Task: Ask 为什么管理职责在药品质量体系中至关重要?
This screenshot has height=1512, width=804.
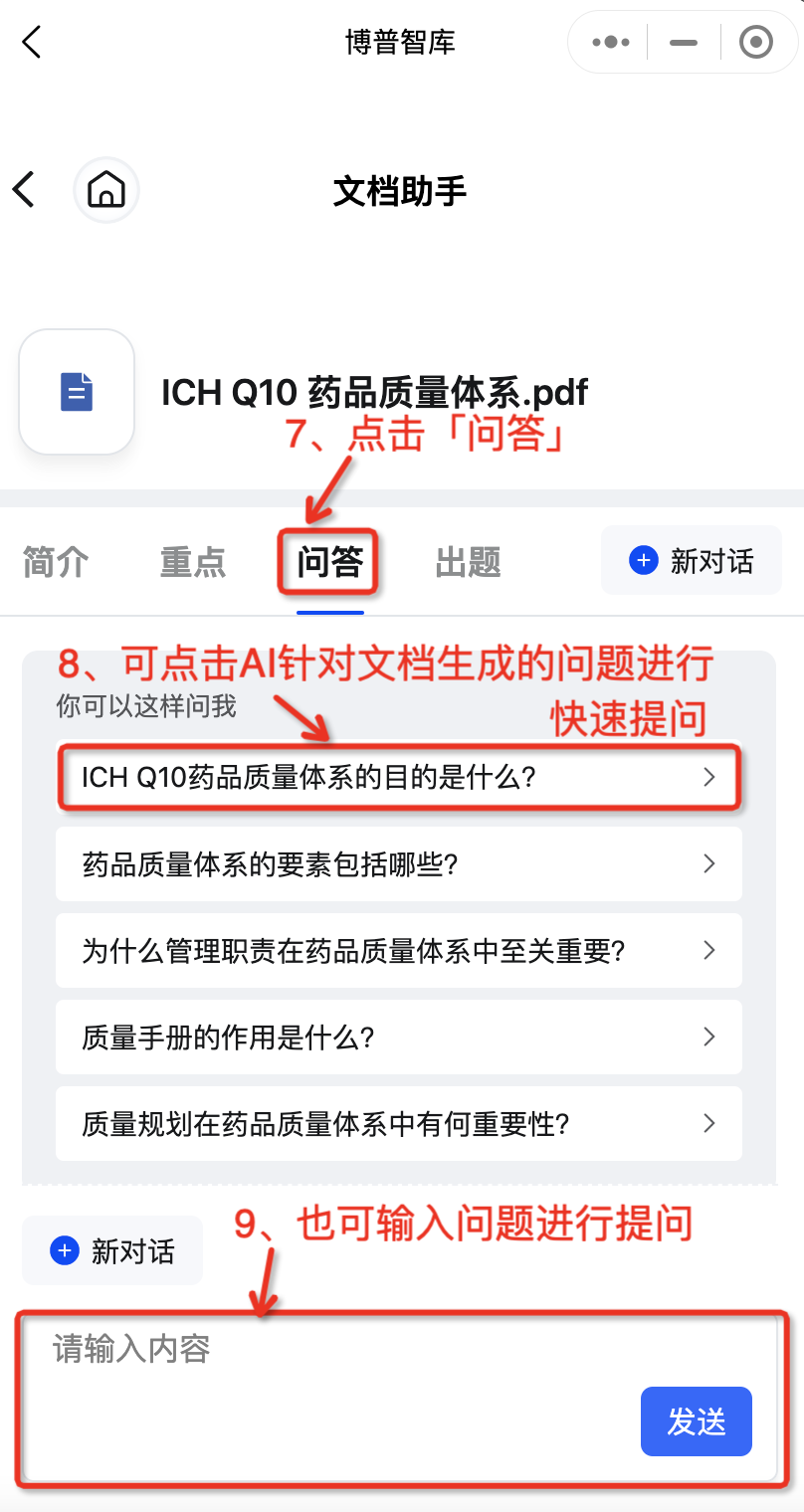Action: point(398,950)
